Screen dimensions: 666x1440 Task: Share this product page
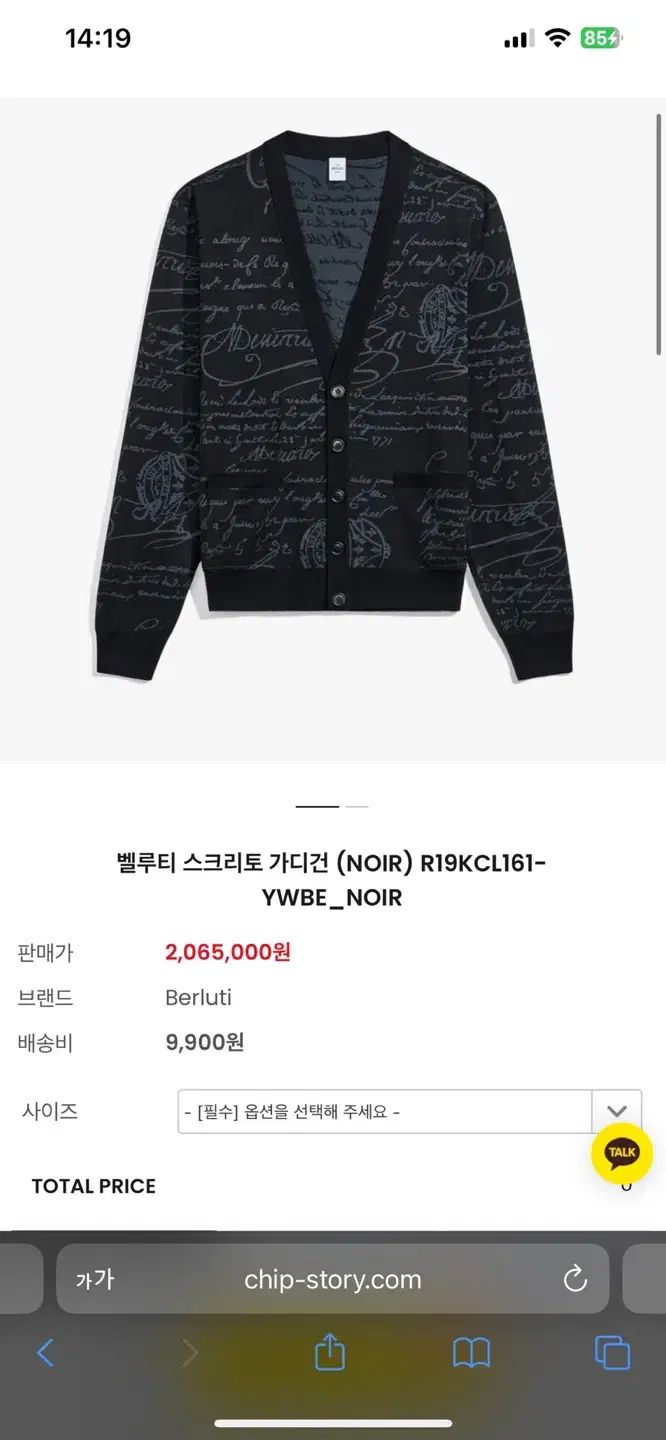[x=330, y=1353]
